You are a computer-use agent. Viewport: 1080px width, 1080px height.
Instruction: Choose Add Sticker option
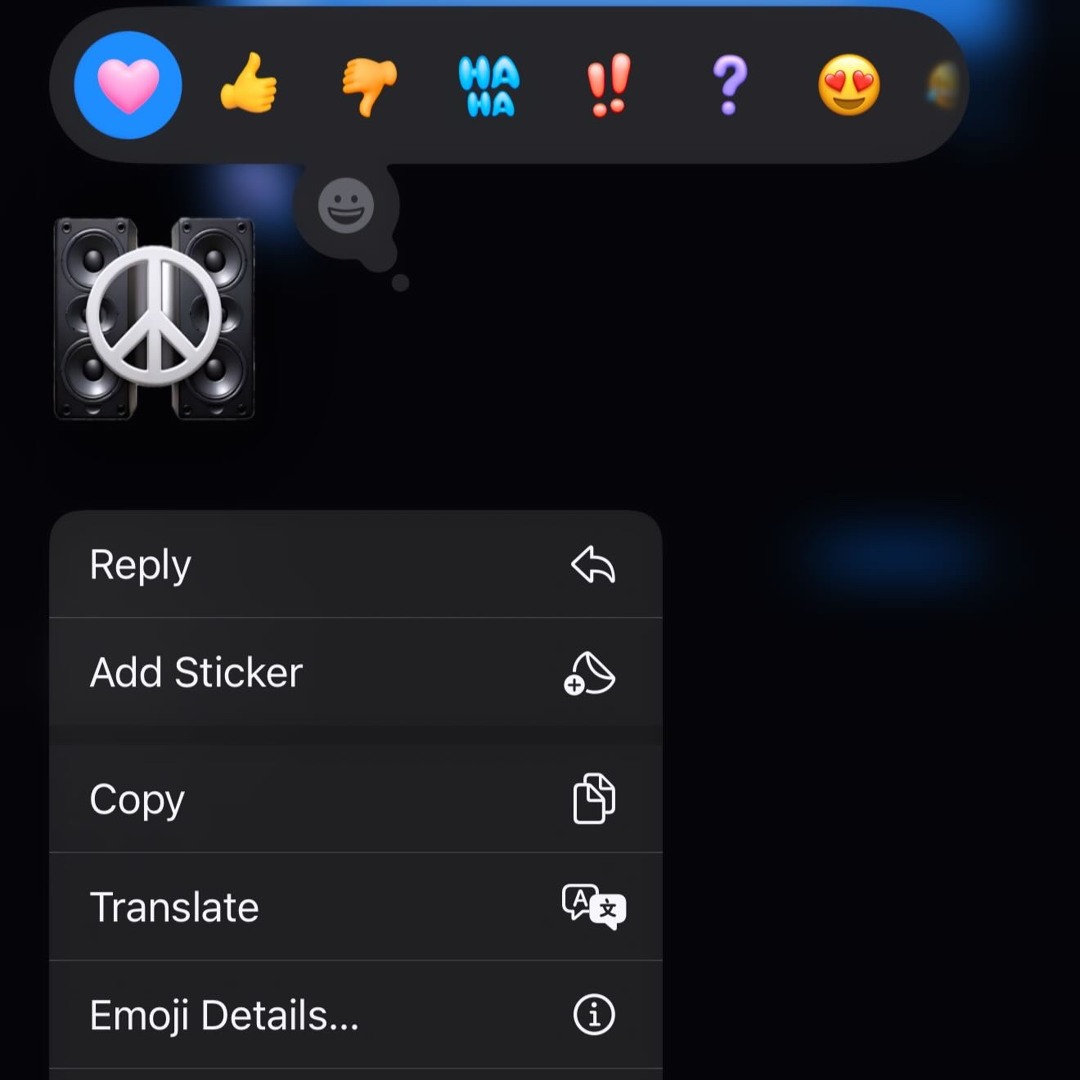point(355,673)
